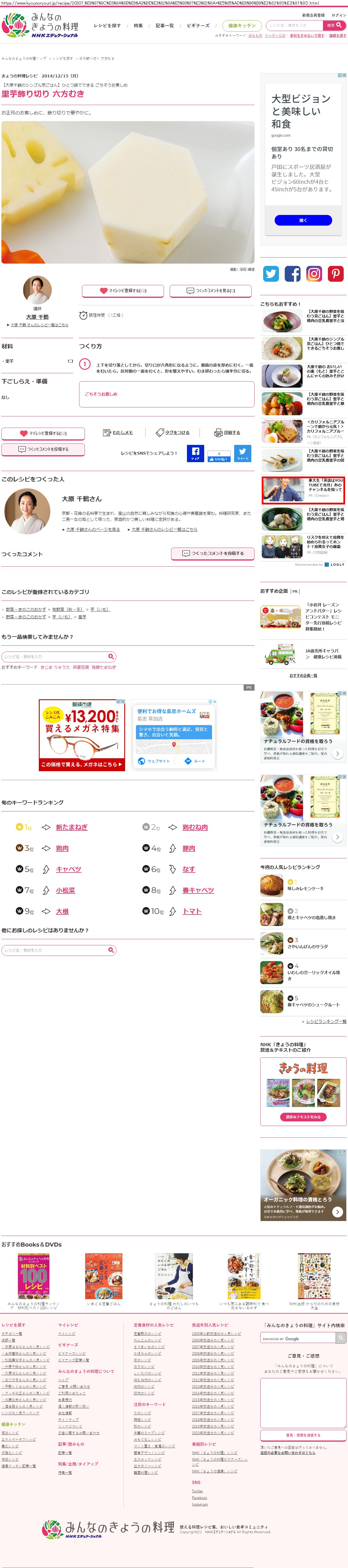The height and width of the screenshot is (1568, 348).
Task: Go to the 健康キッチン section
Action: click(x=242, y=26)
